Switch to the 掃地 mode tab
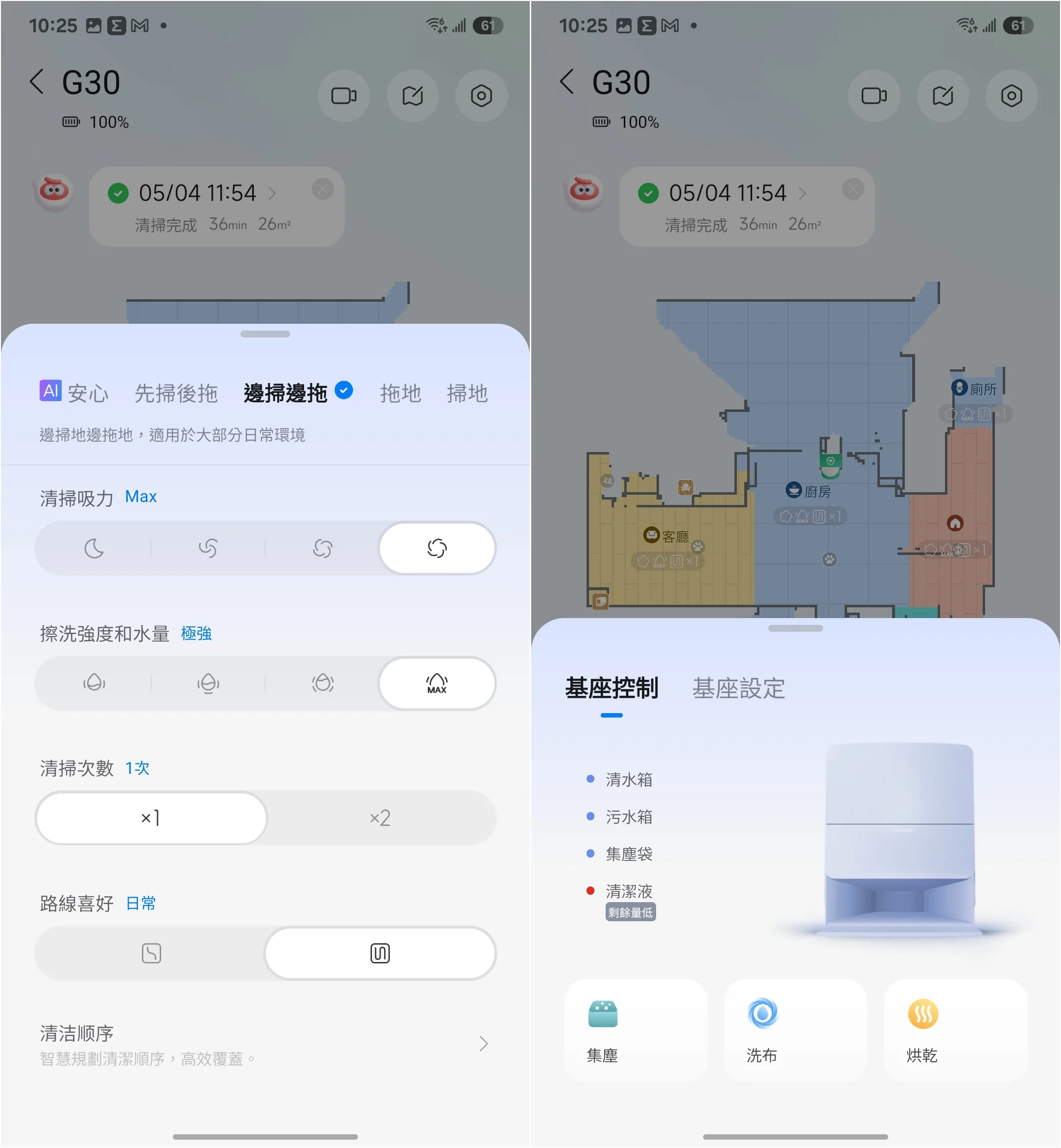 (467, 393)
